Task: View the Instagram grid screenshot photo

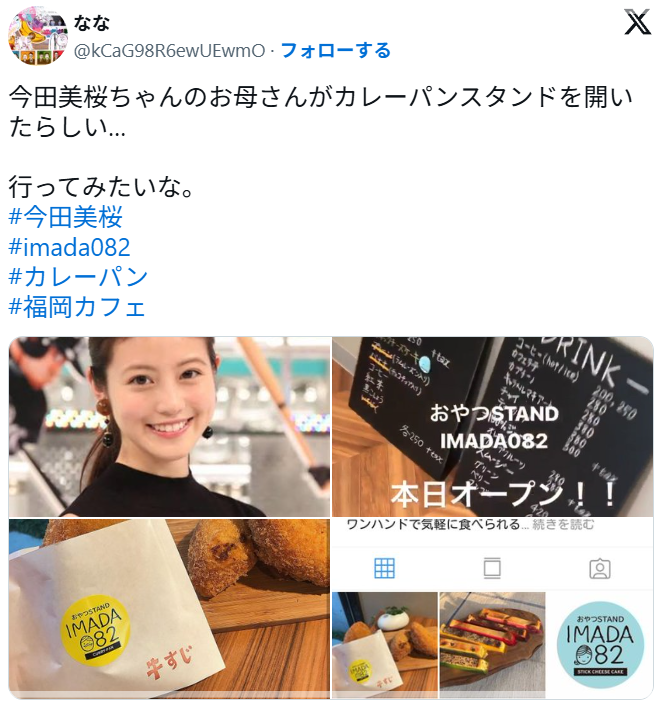Action: pyautogui.click(x=493, y=607)
